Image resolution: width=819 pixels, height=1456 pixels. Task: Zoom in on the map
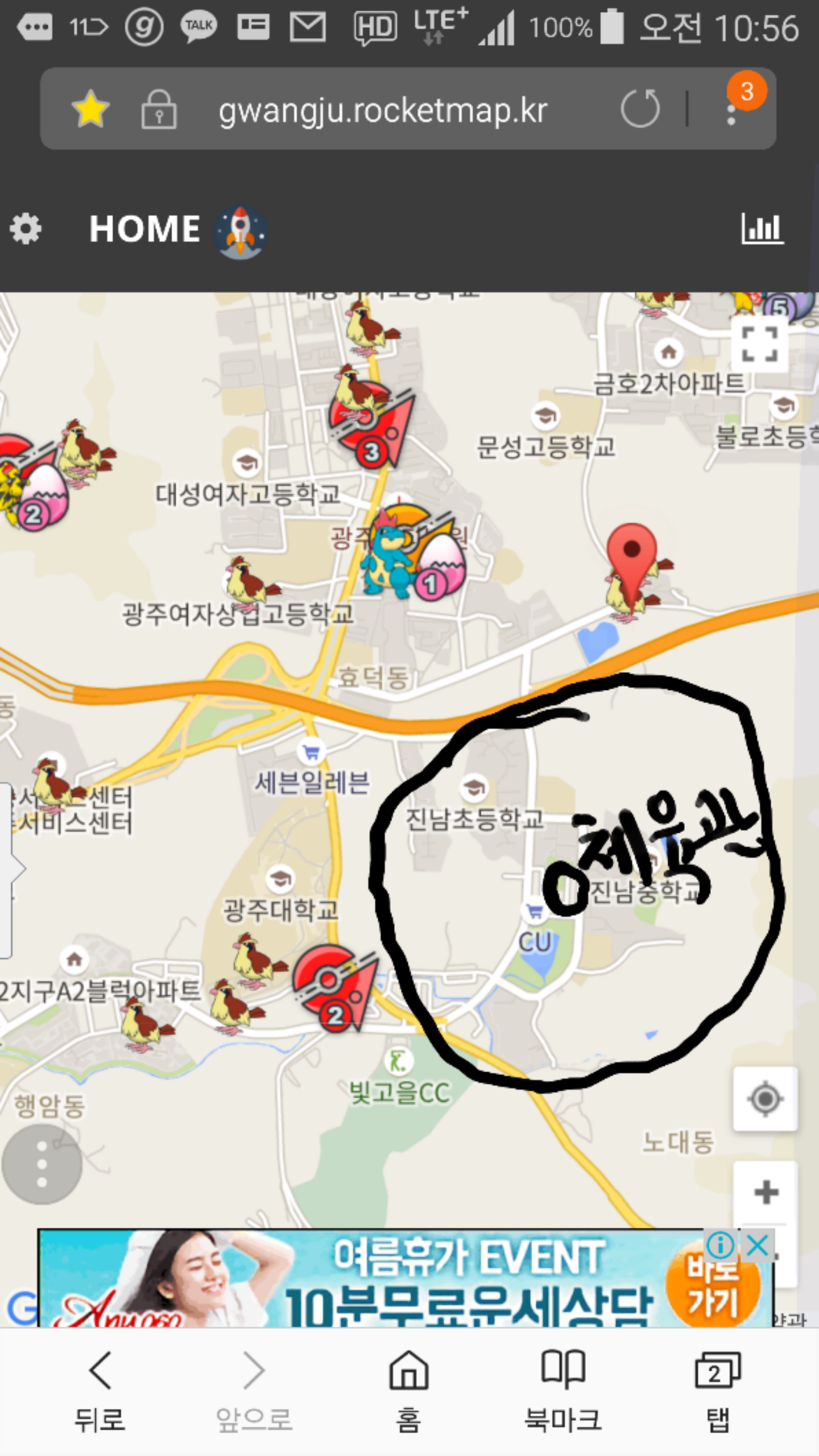pyautogui.click(x=766, y=1192)
